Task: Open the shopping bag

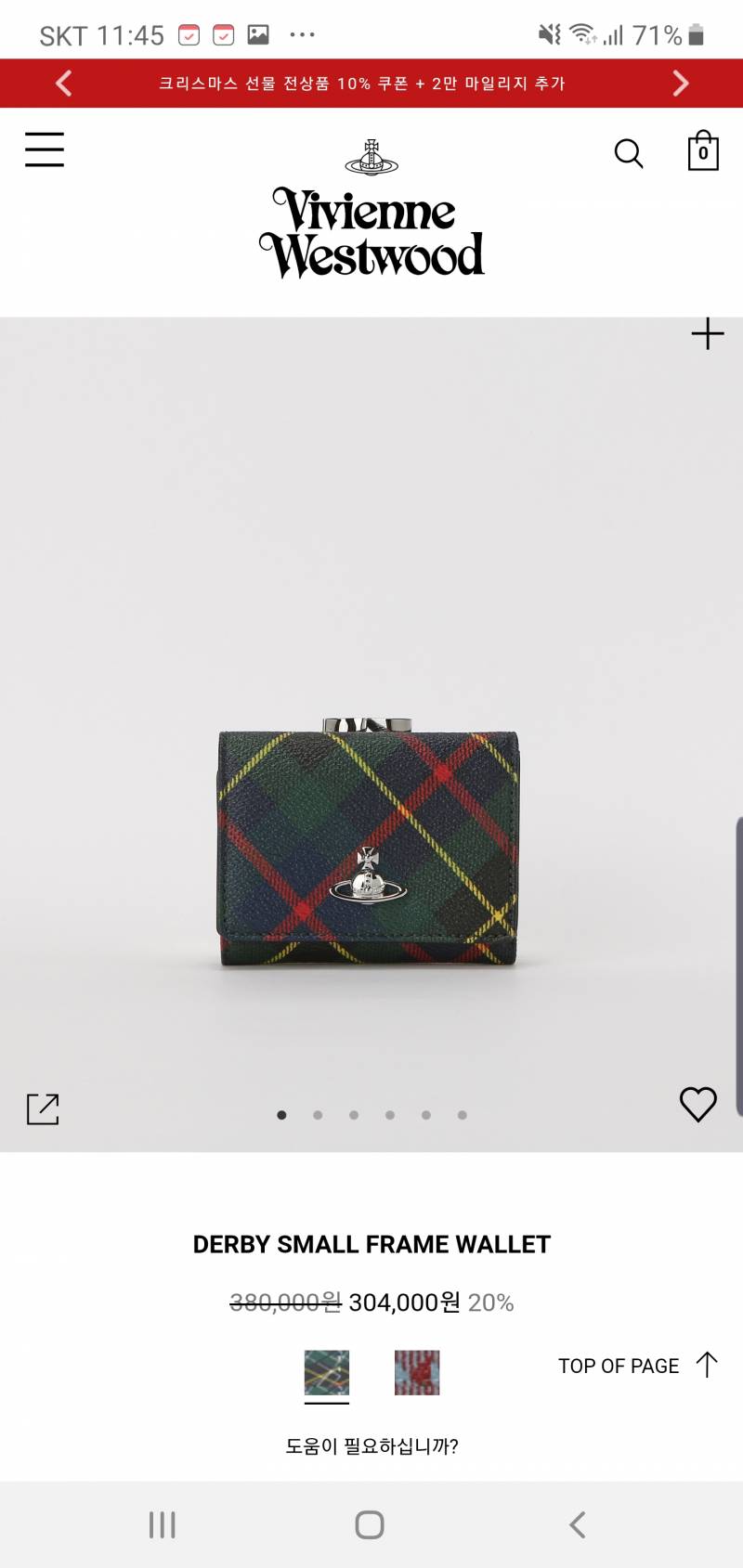Action: pos(703,151)
